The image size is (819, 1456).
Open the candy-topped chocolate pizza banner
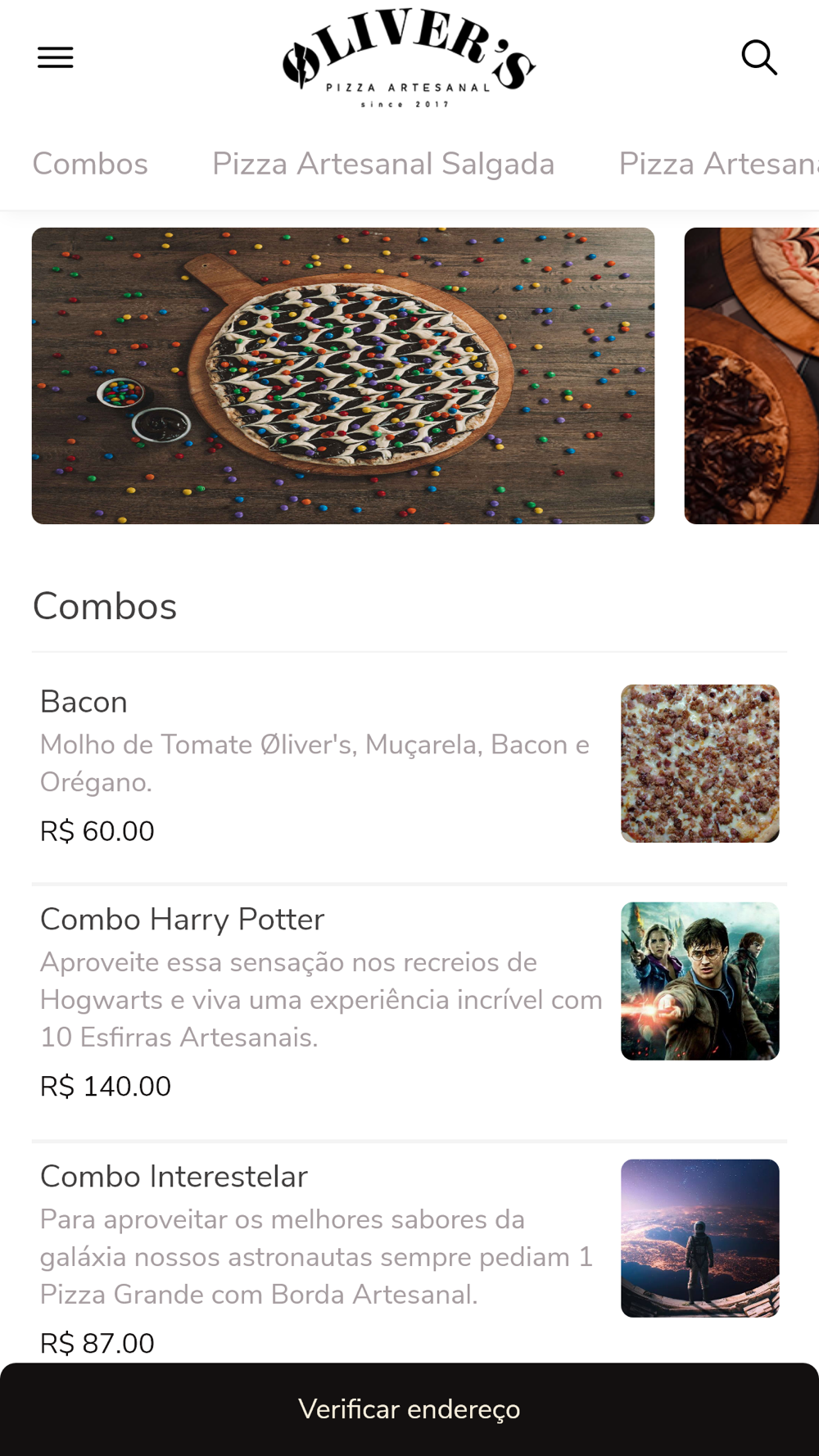343,376
